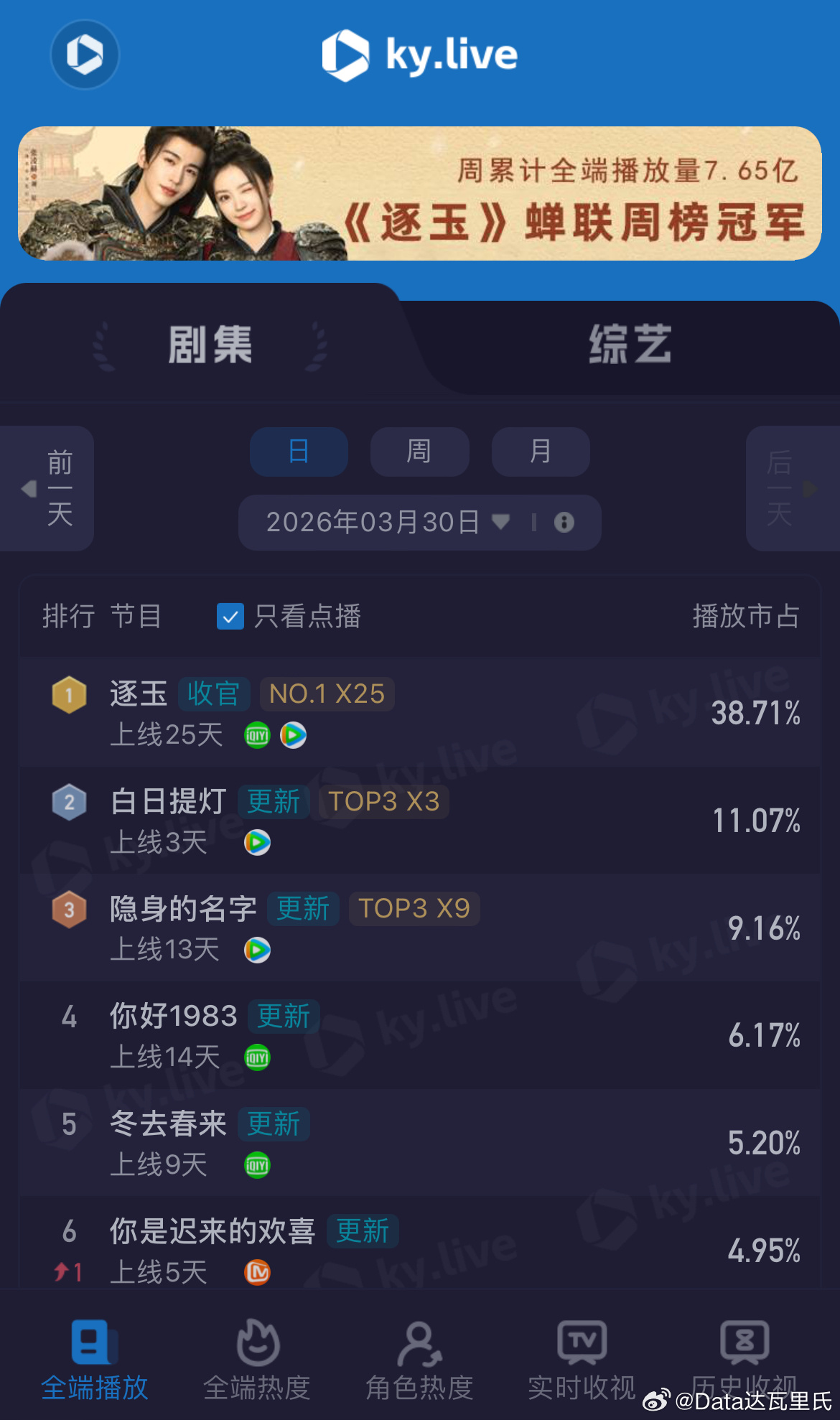Switch to 月 monthly ranking mode
The height and width of the screenshot is (1420, 840).
point(540,452)
